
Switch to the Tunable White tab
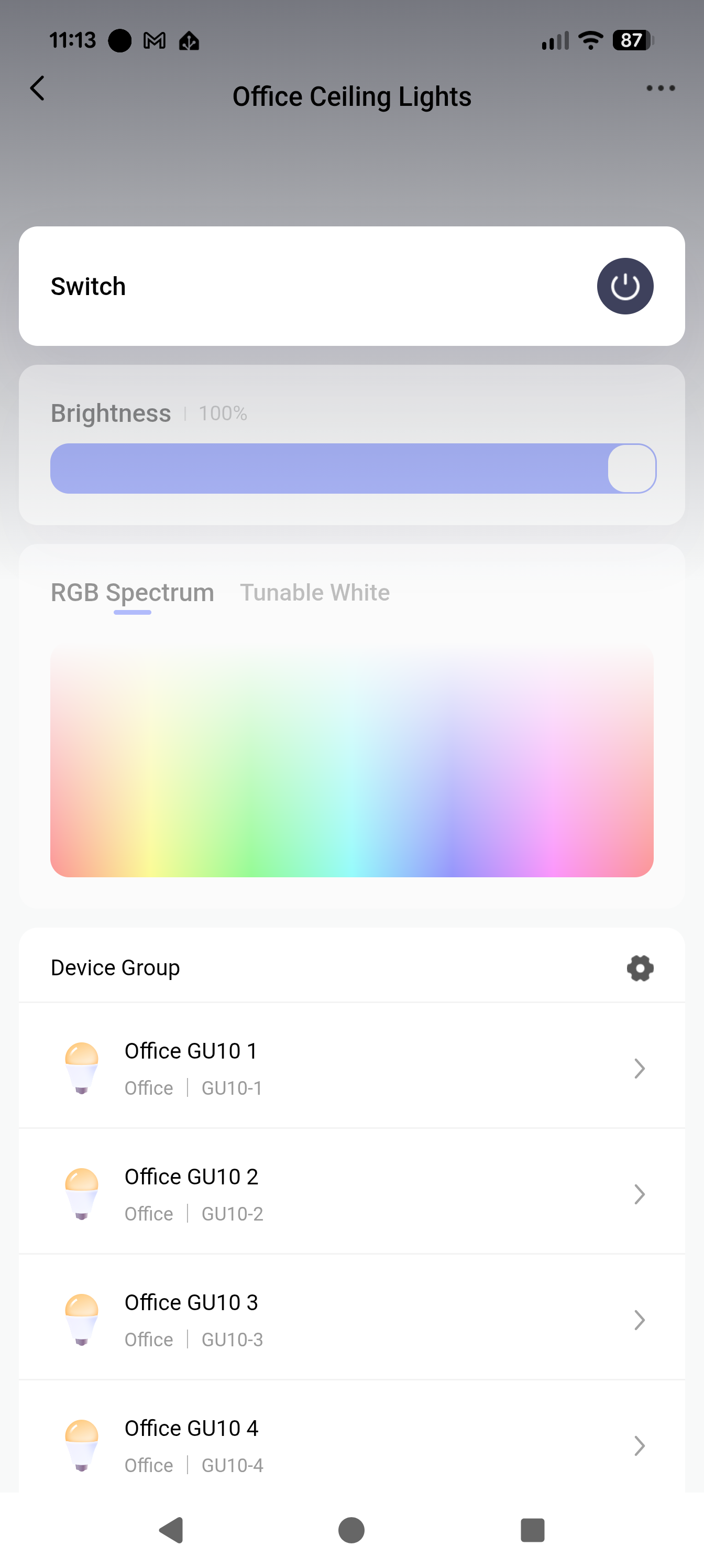pyautogui.click(x=315, y=593)
